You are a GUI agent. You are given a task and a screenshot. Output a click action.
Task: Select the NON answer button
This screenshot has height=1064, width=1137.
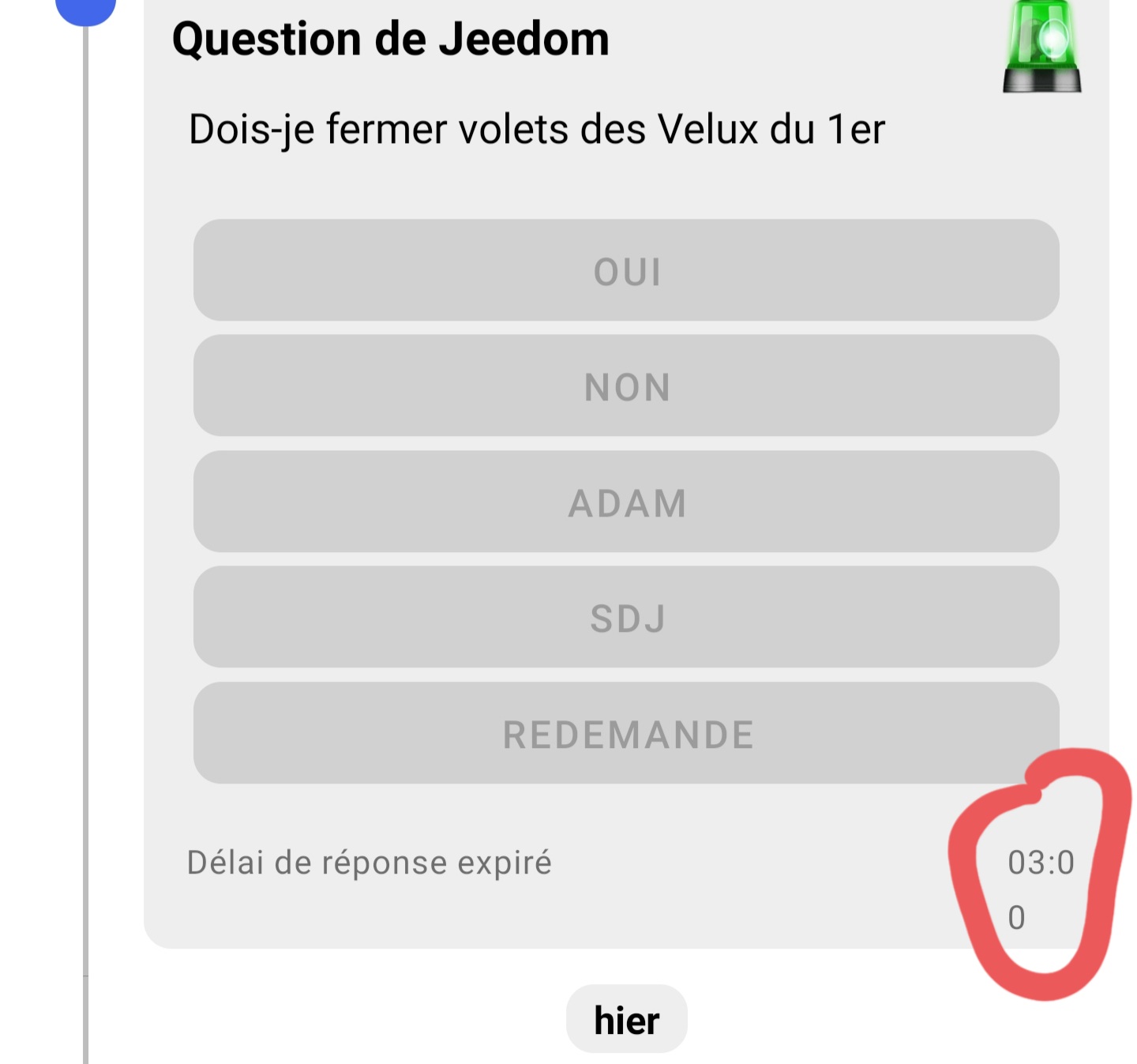(626, 386)
